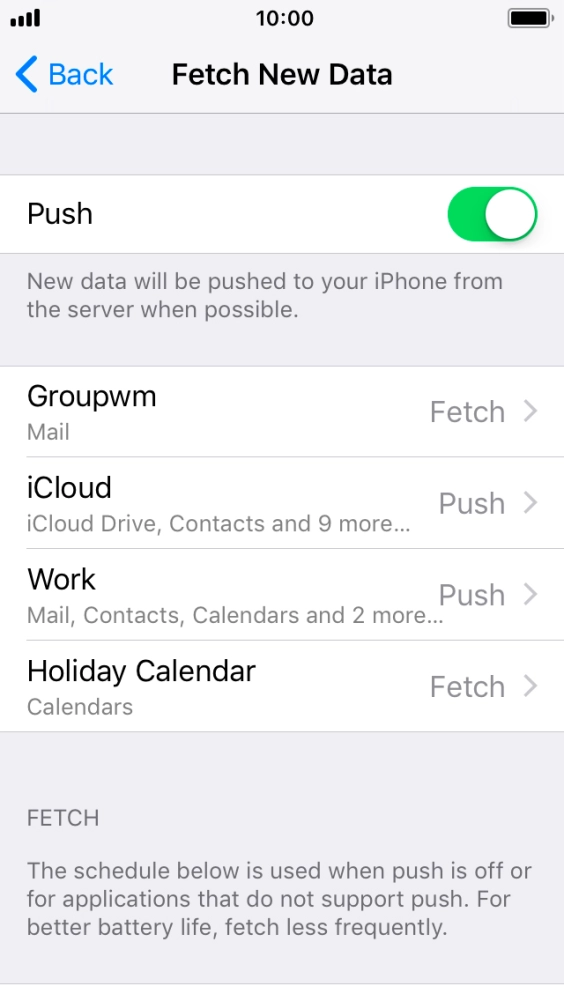The width and height of the screenshot is (564, 1001).
Task: Go back to the previous settings page
Action: [64, 74]
